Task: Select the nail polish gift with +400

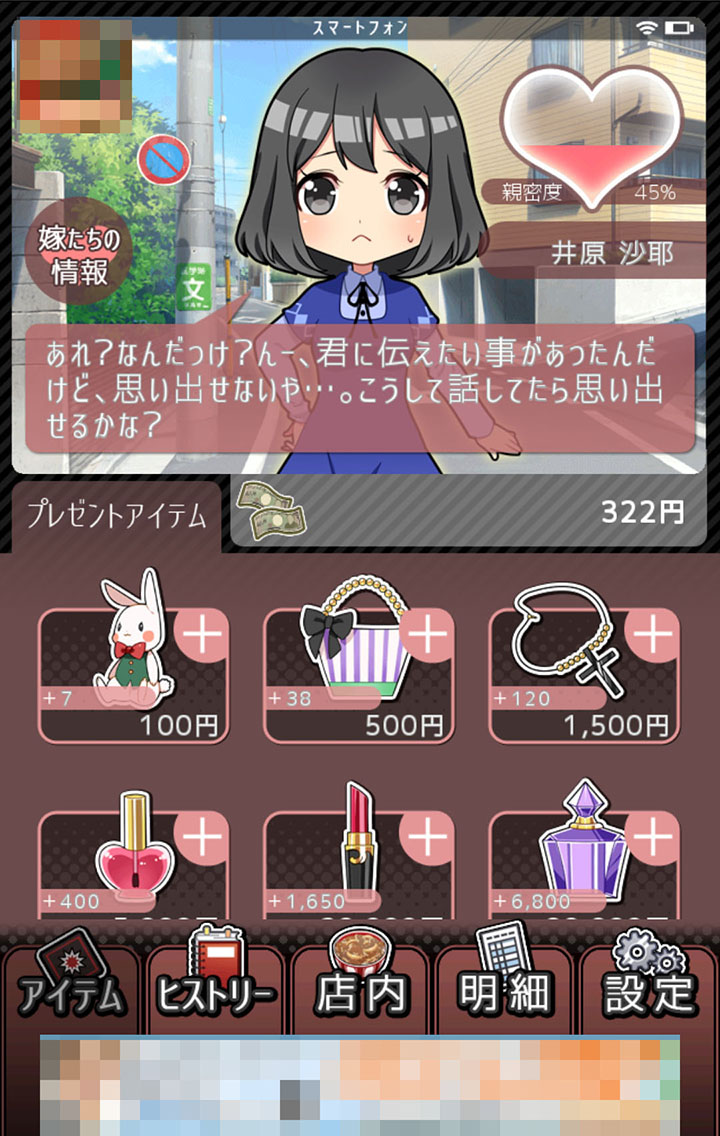Action: pos(134,862)
